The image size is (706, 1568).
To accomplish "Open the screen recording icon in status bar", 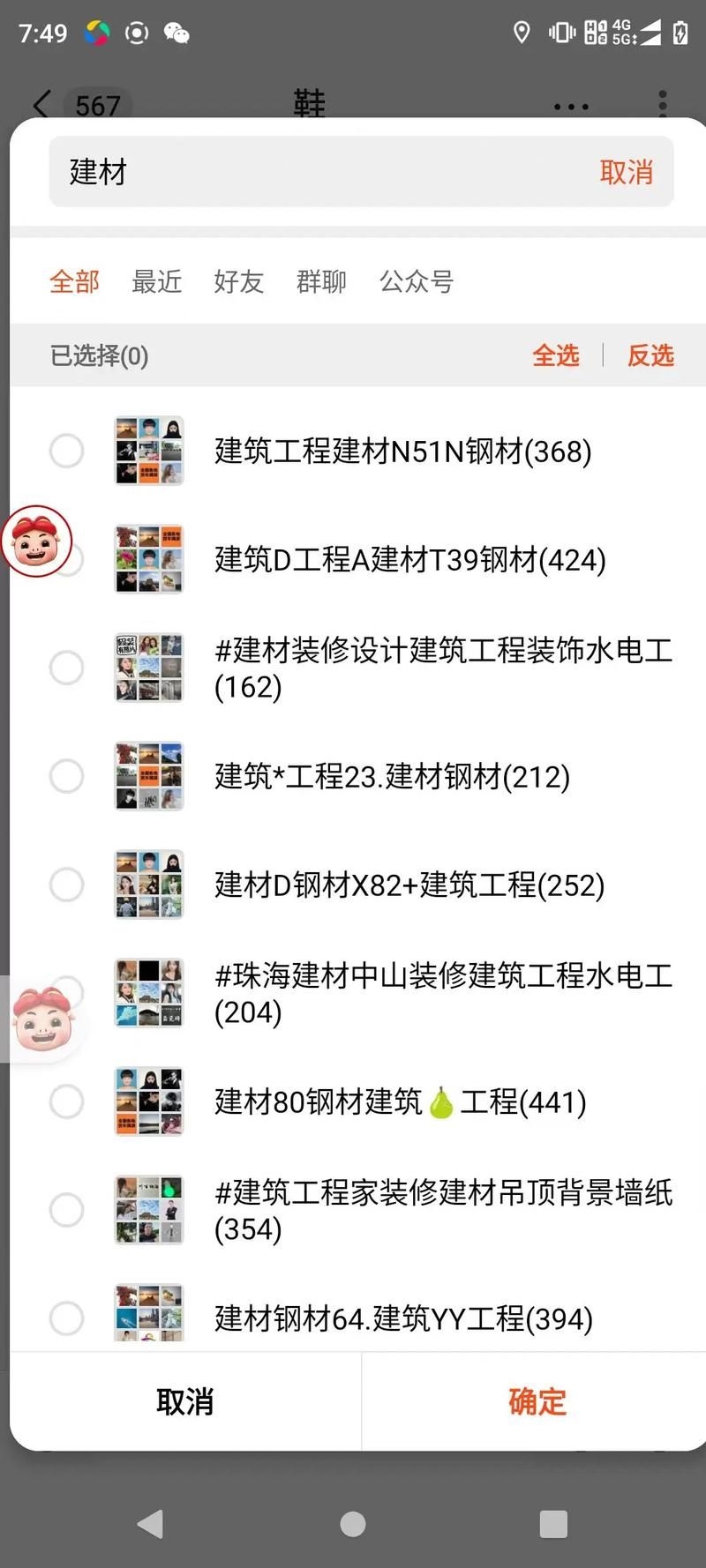I will coord(137,33).
